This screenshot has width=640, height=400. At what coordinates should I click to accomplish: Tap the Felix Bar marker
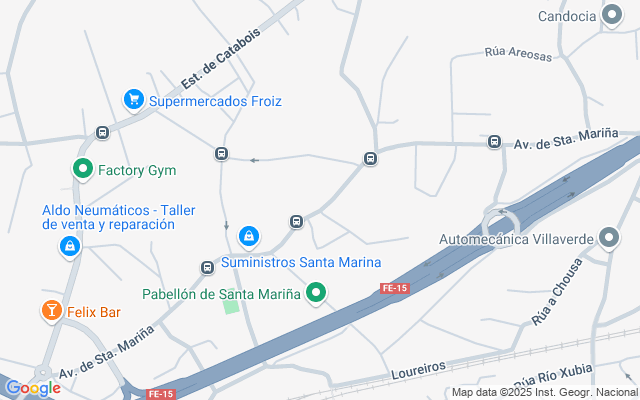click(50, 312)
